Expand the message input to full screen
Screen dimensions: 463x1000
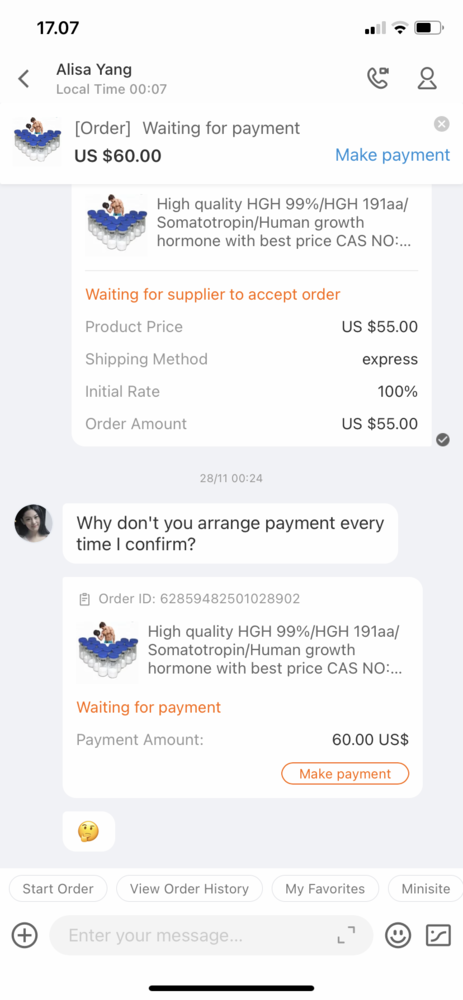(346, 936)
